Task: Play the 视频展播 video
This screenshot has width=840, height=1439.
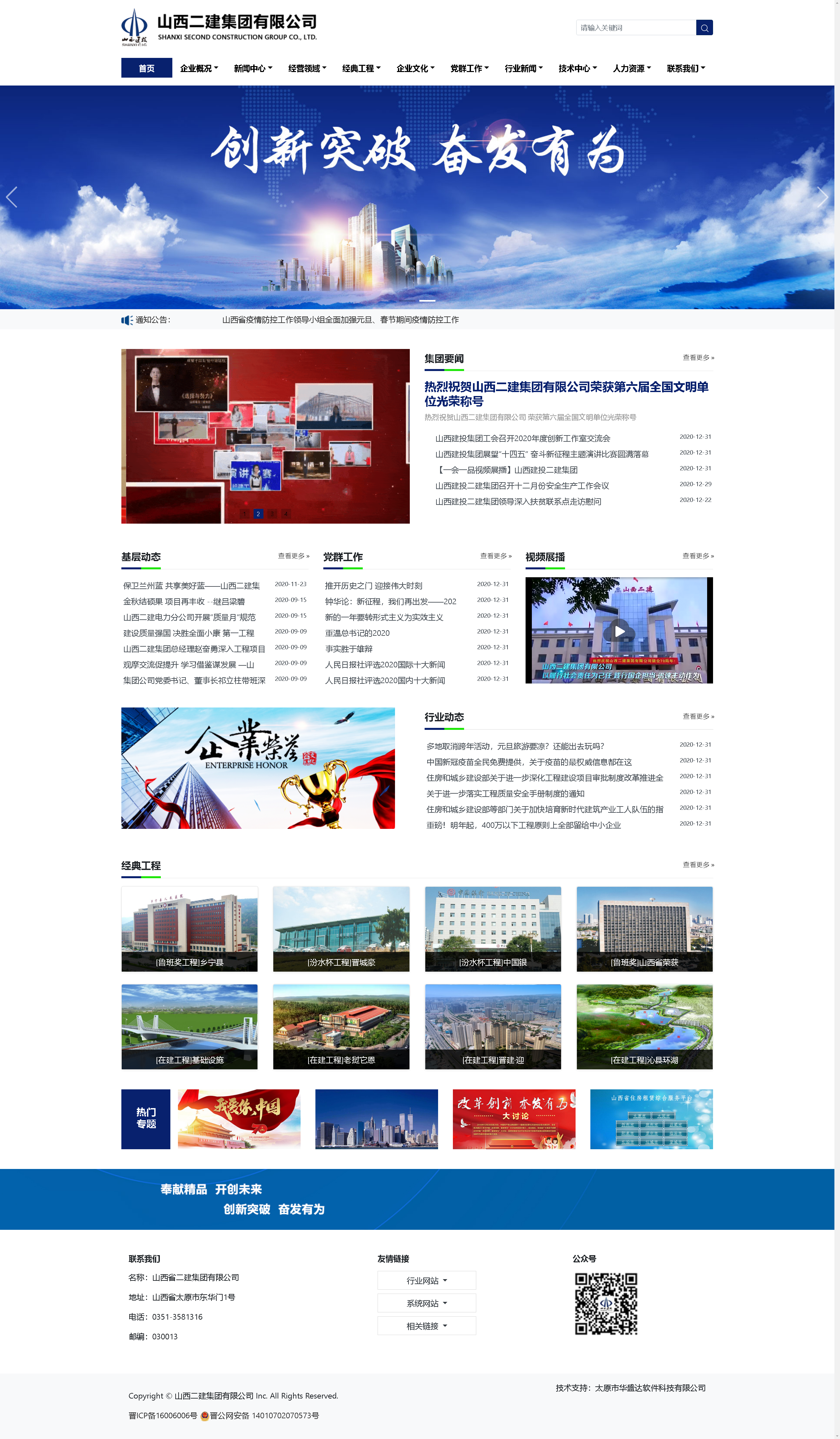Action: tap(619, 631)
